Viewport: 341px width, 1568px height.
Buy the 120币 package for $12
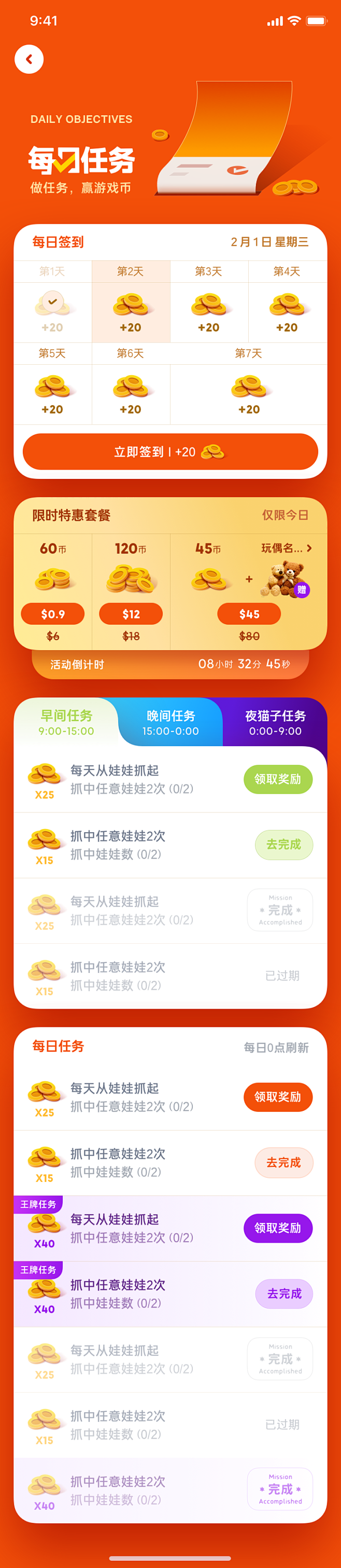point(131,614)
